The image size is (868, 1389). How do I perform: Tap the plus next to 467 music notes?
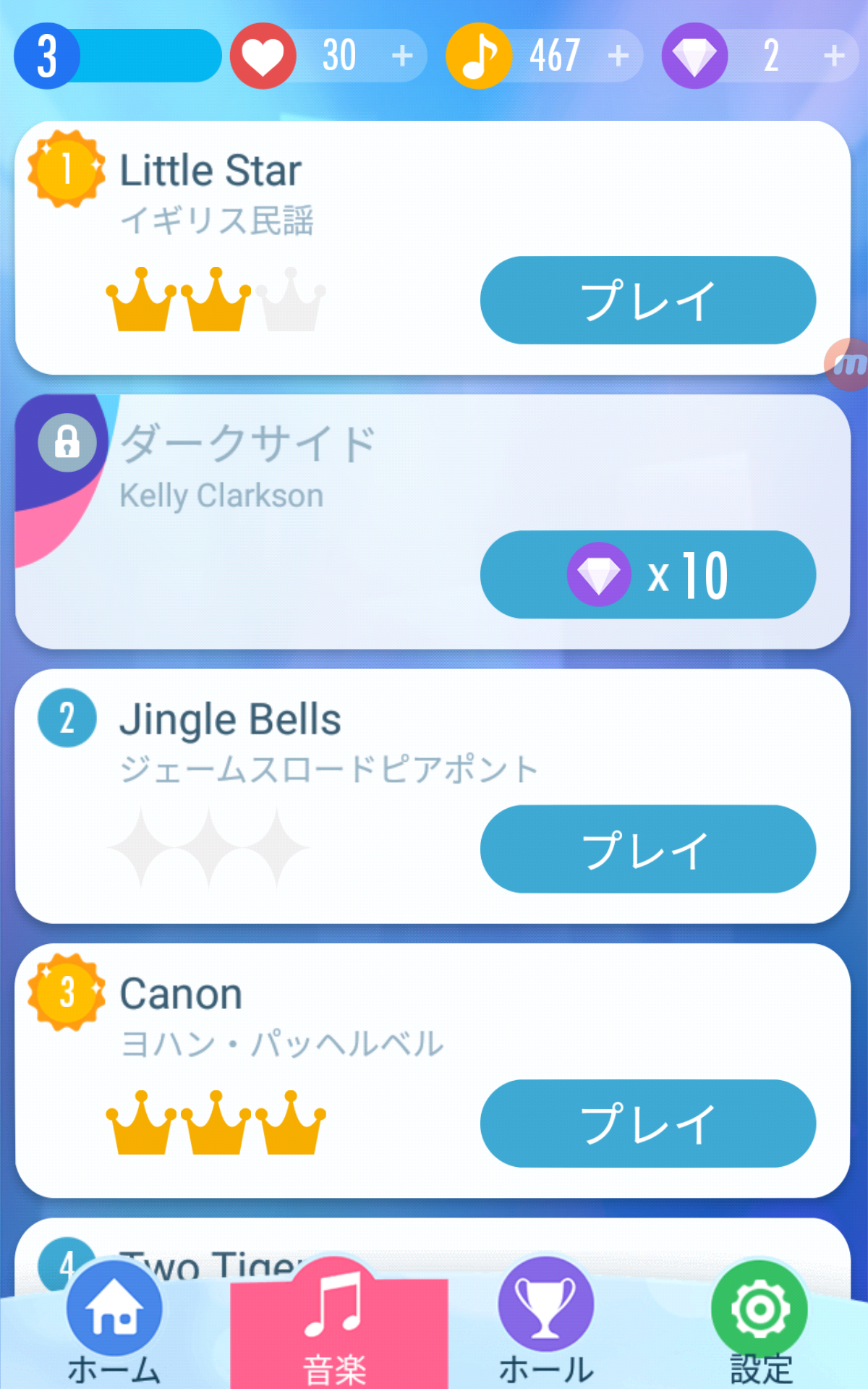tap(618, 56)
